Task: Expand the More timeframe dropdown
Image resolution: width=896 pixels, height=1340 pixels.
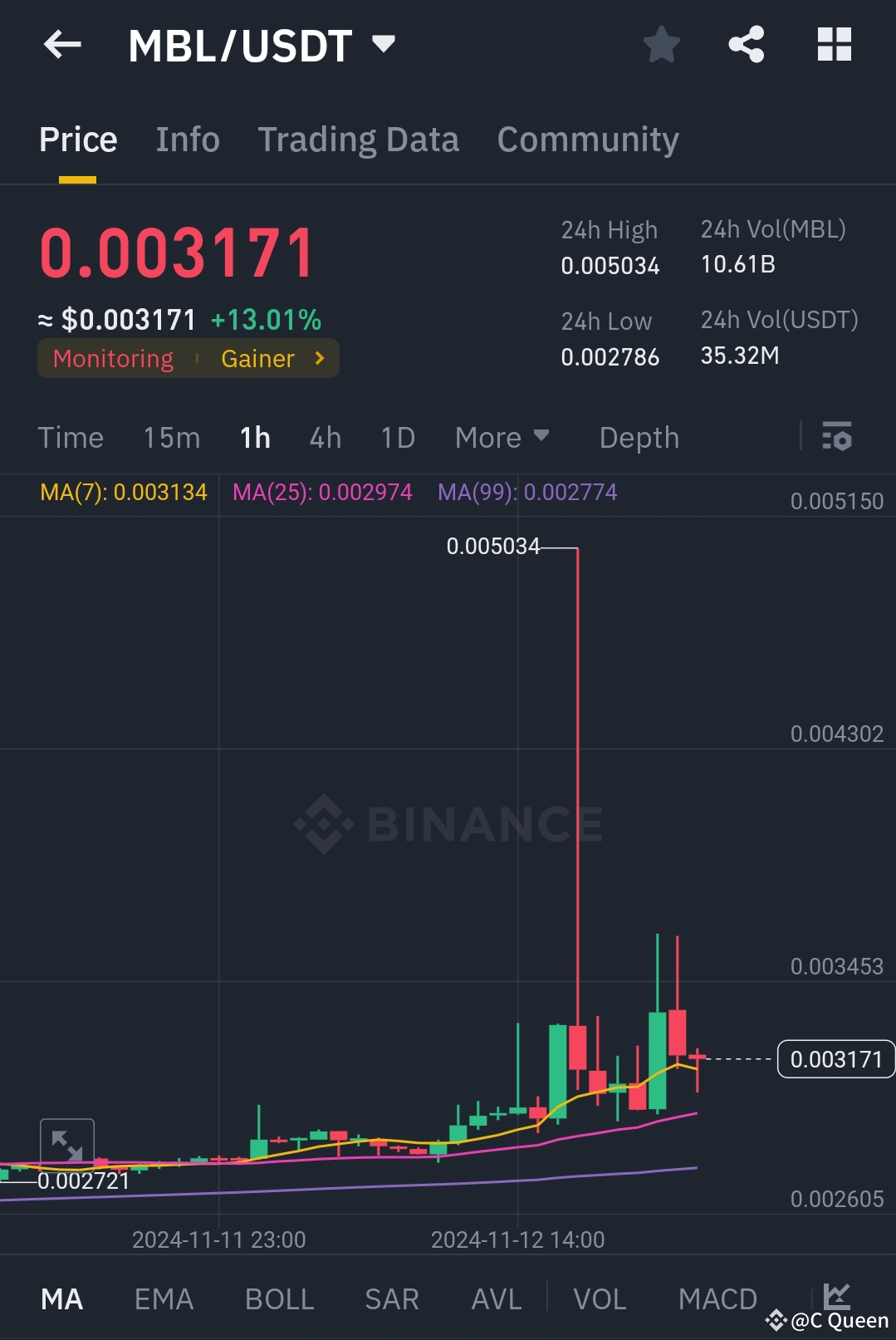Action: click(501, 437)
